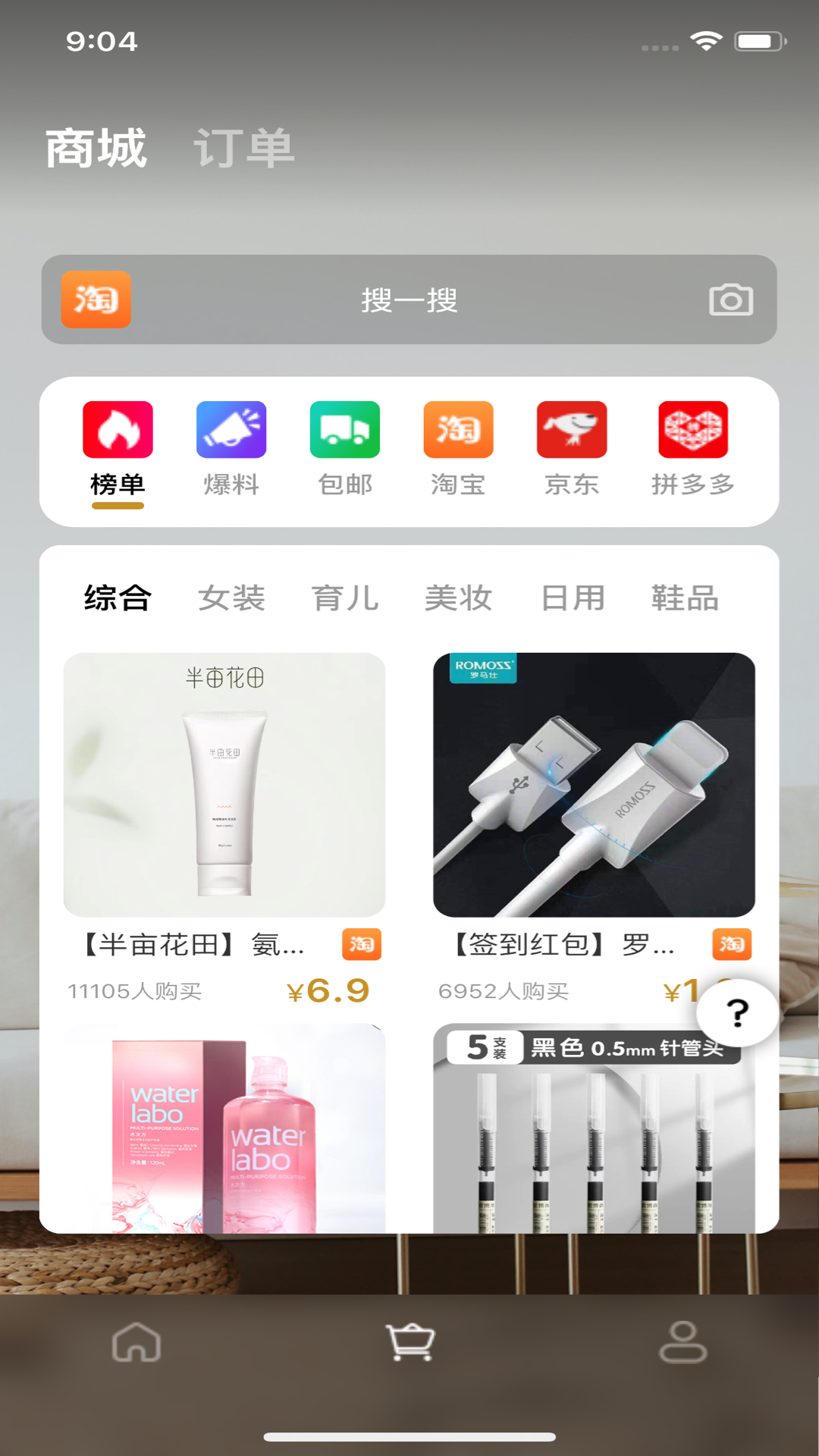Select the 京东 channel icon

[x=573, y=429]
